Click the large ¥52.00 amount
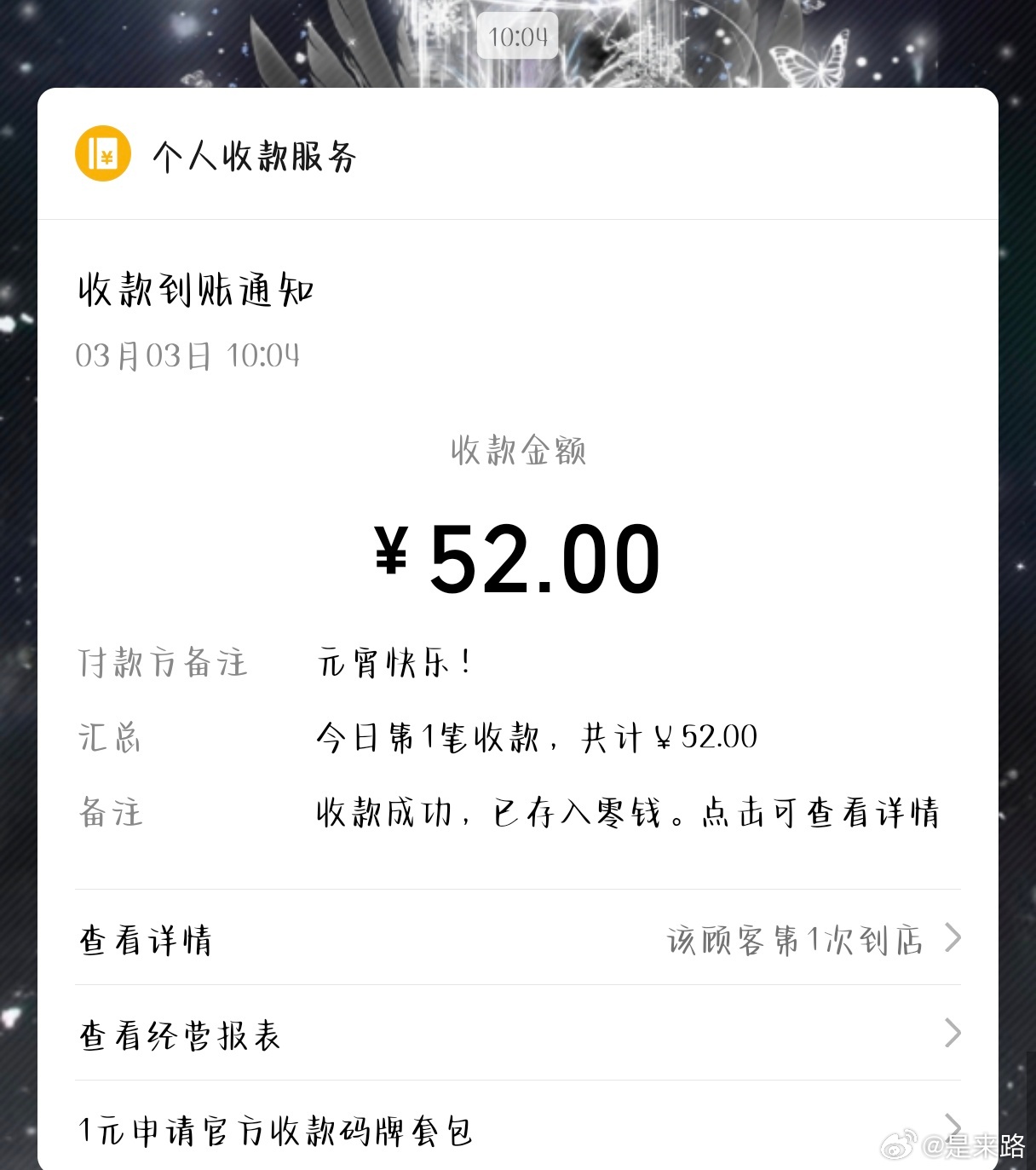The height and width of the screenshot is (1170, 1036). tap(517, 555)
